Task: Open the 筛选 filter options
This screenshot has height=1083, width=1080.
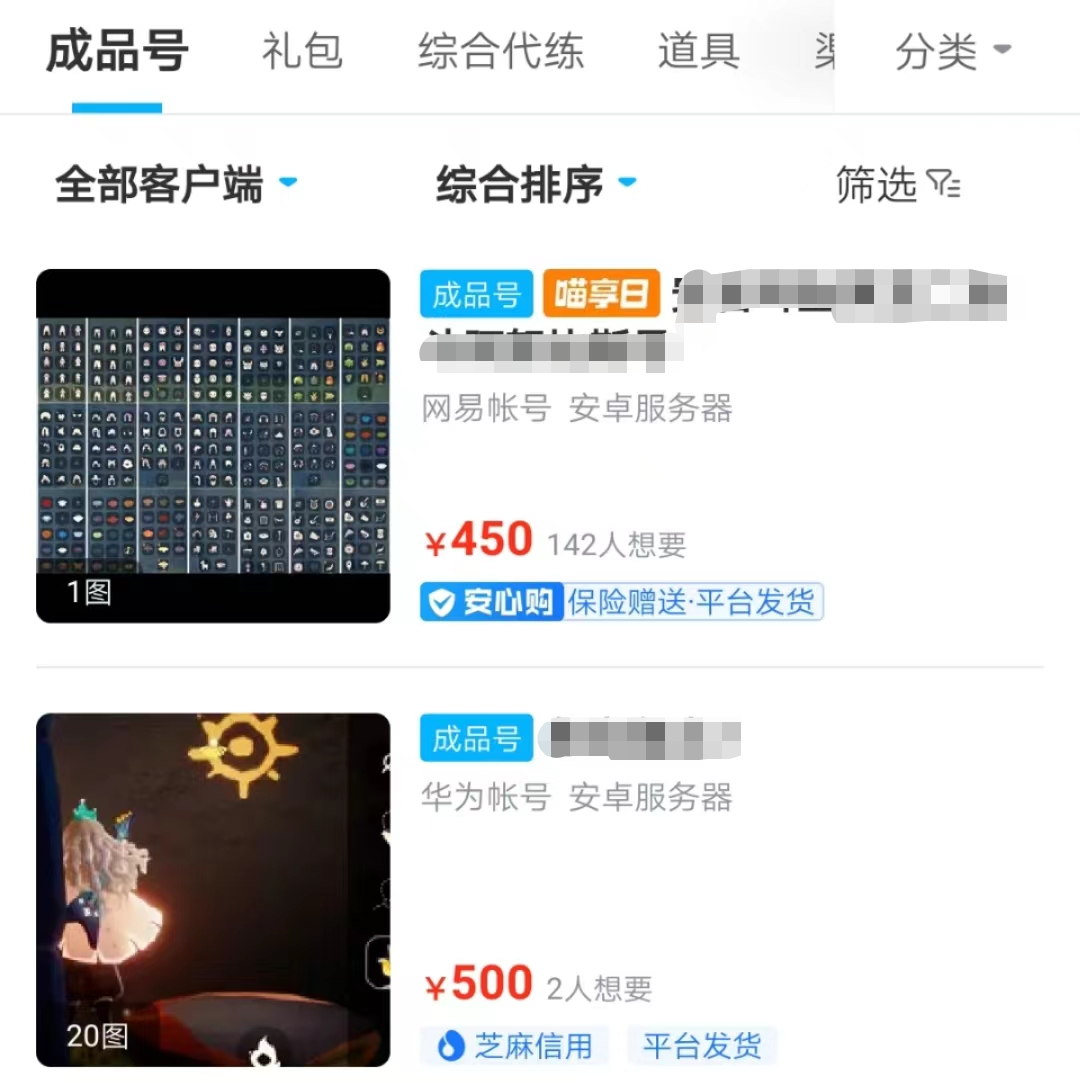Action: 897,185
